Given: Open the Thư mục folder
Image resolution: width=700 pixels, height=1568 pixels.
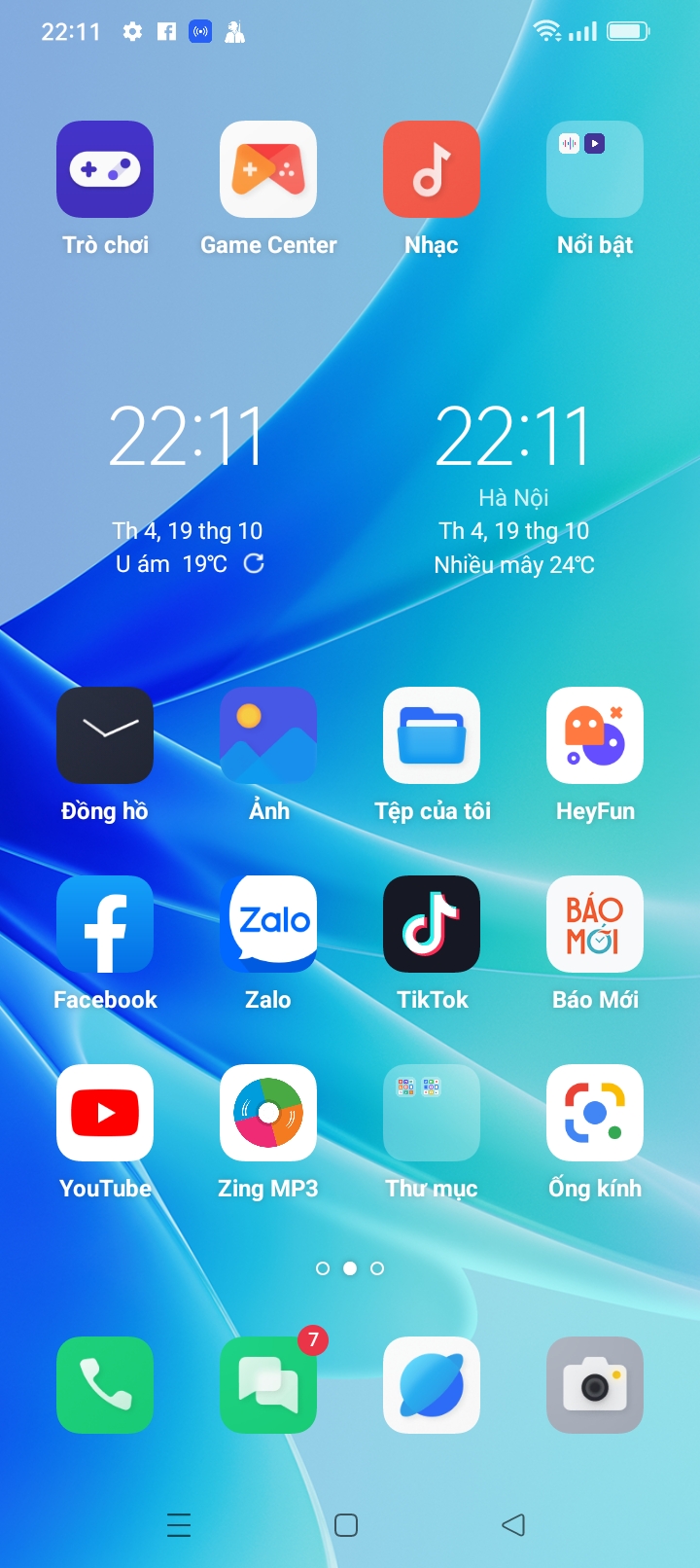Looking at the screenshot, I should (432, 1113).
